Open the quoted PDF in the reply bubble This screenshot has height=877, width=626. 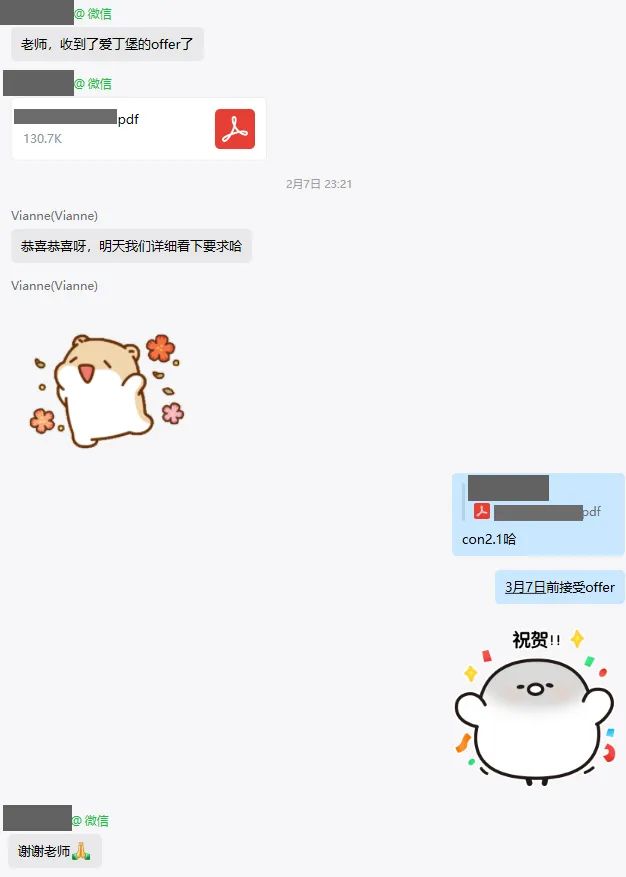click(536, 511)
